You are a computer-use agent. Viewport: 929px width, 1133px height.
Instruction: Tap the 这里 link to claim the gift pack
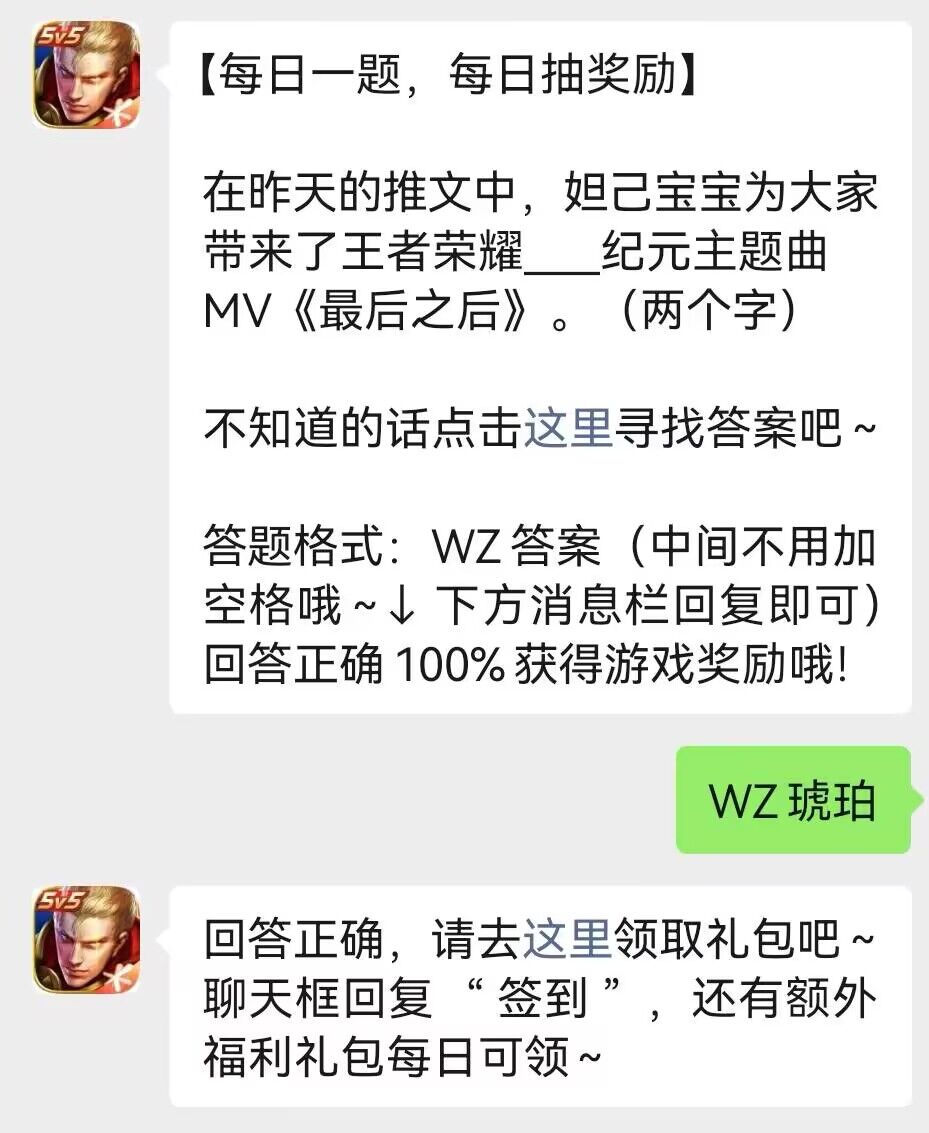567,941
